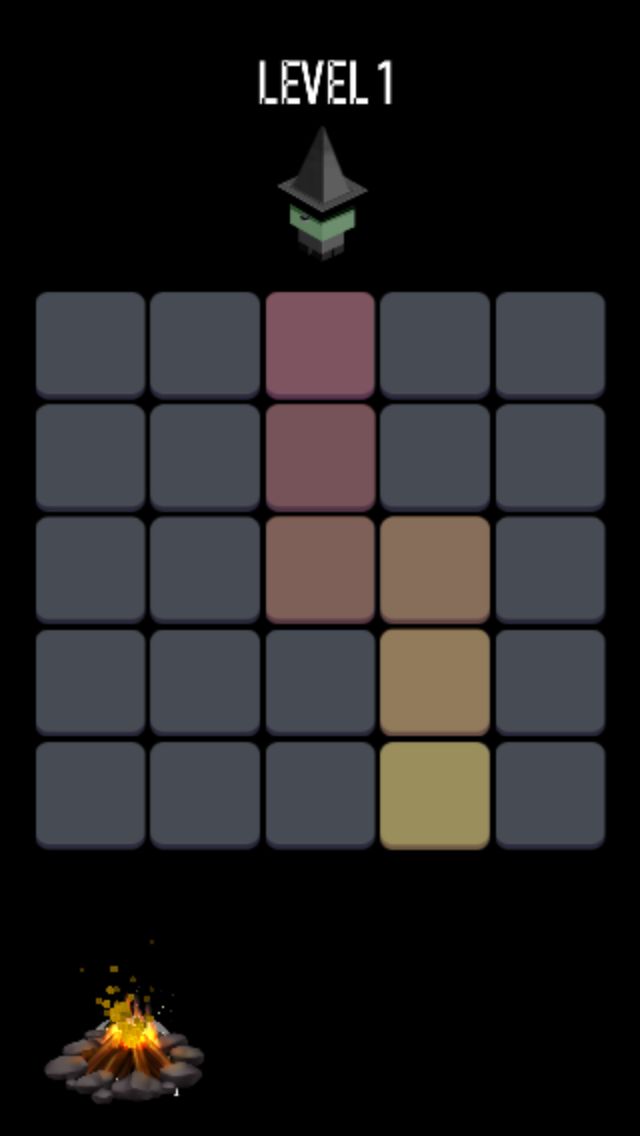This screenshot has width=640, height=1136.
Task: Choose the light brown tile beside the center tile
Action: (x=435, y=570)
